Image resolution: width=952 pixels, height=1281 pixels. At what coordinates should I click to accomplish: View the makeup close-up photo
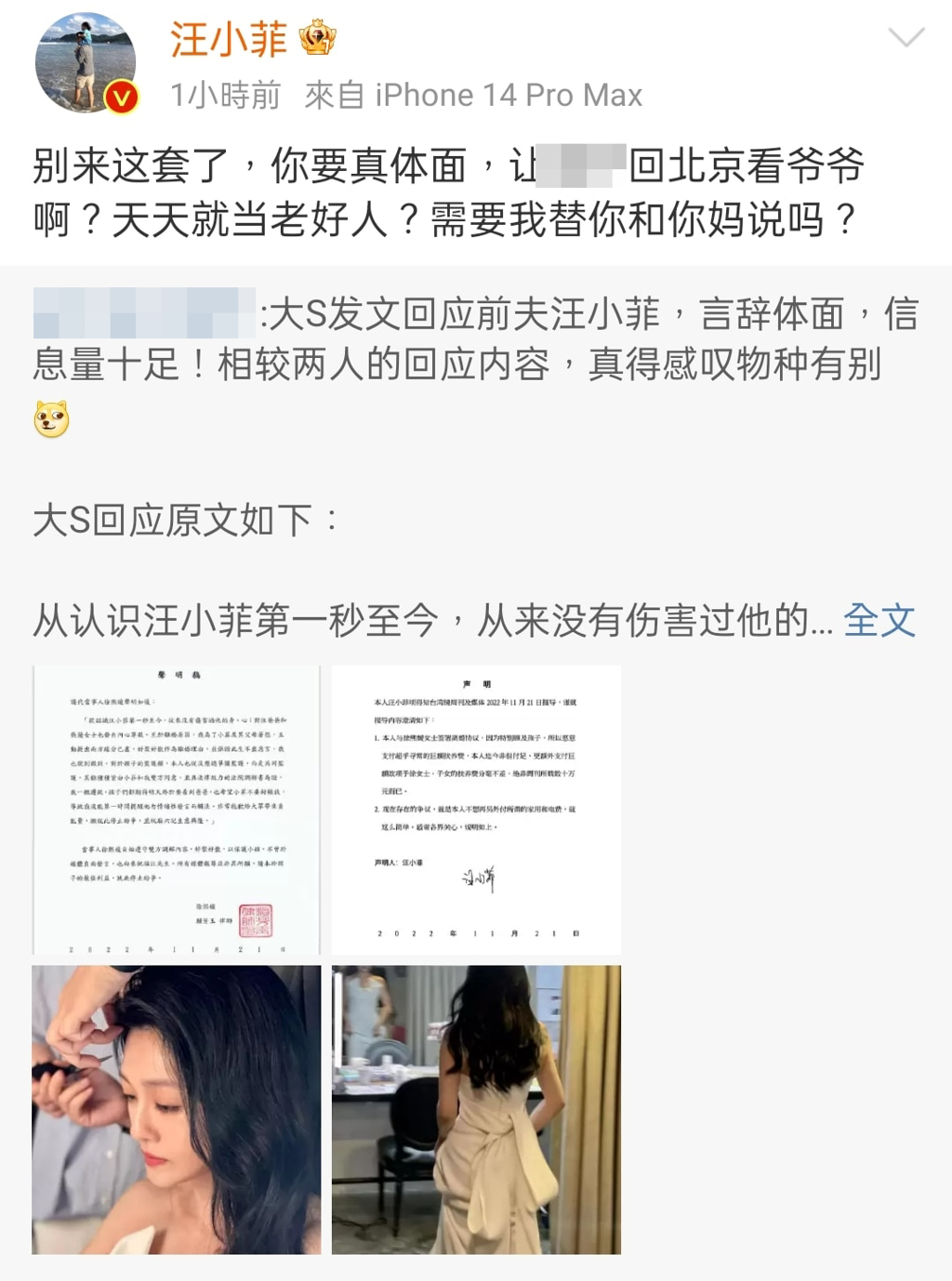tap(177, 1109)
